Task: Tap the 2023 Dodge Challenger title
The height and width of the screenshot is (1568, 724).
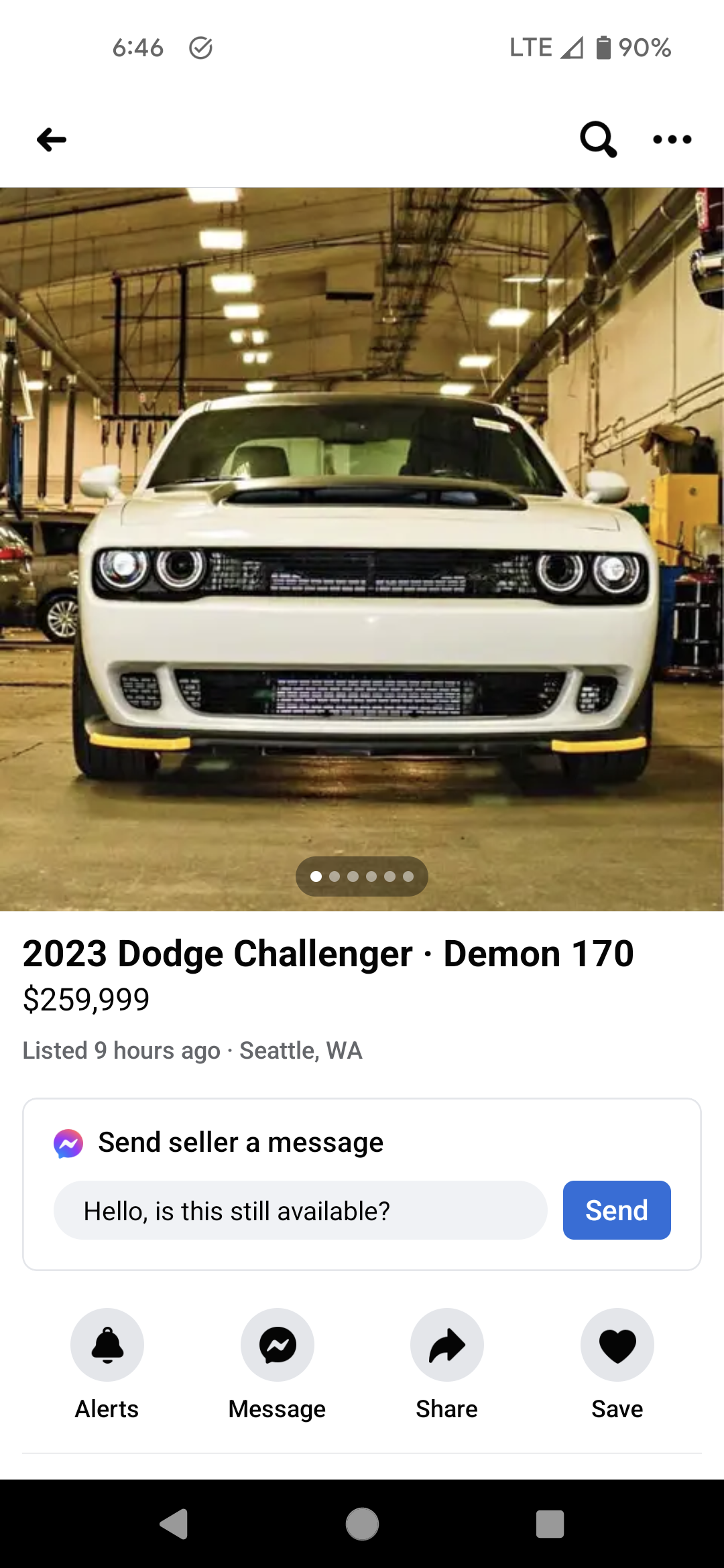Action: [328, 953]
